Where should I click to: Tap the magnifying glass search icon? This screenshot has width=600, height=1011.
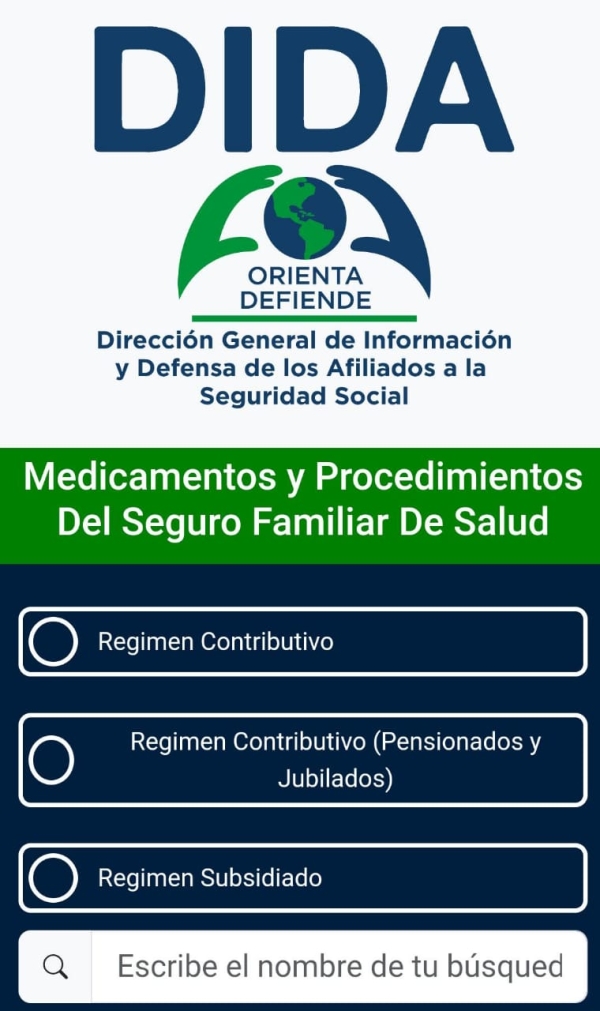57,967
